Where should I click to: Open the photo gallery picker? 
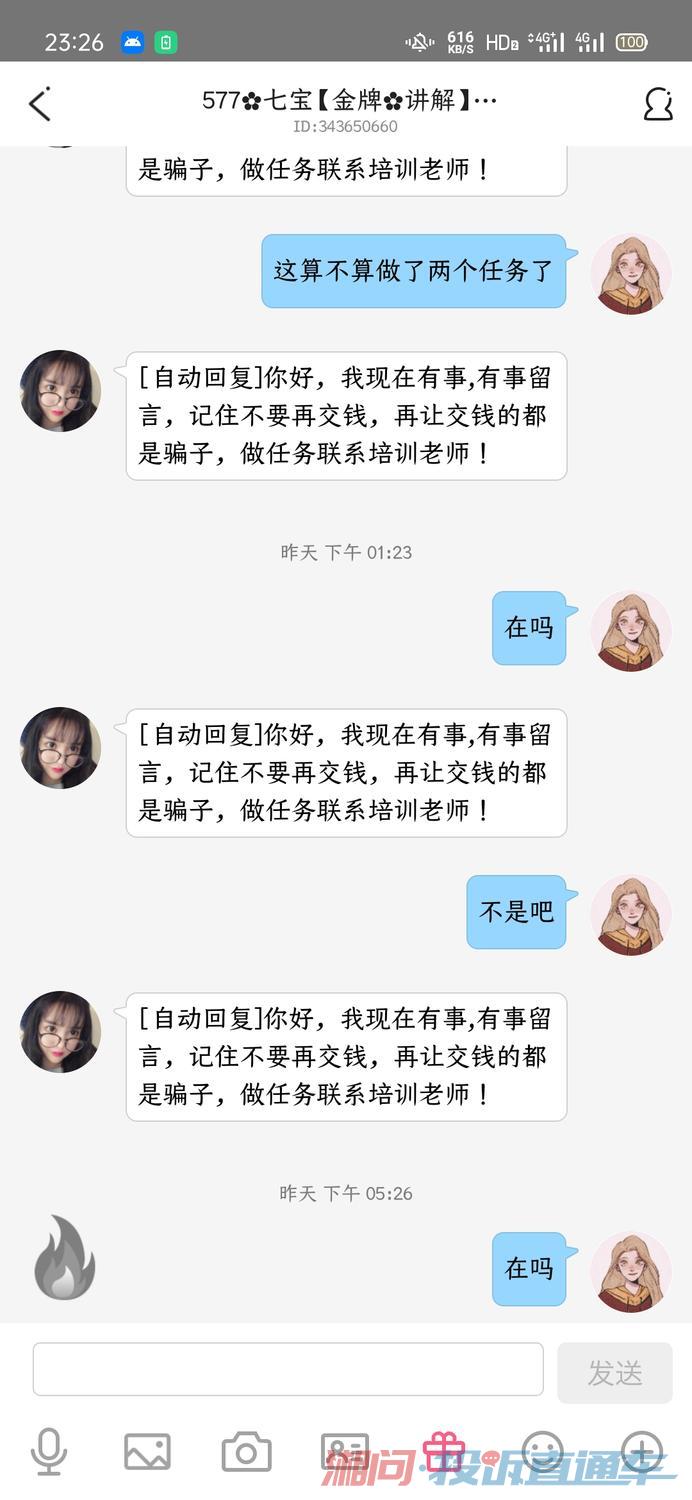pos(147,1452)
